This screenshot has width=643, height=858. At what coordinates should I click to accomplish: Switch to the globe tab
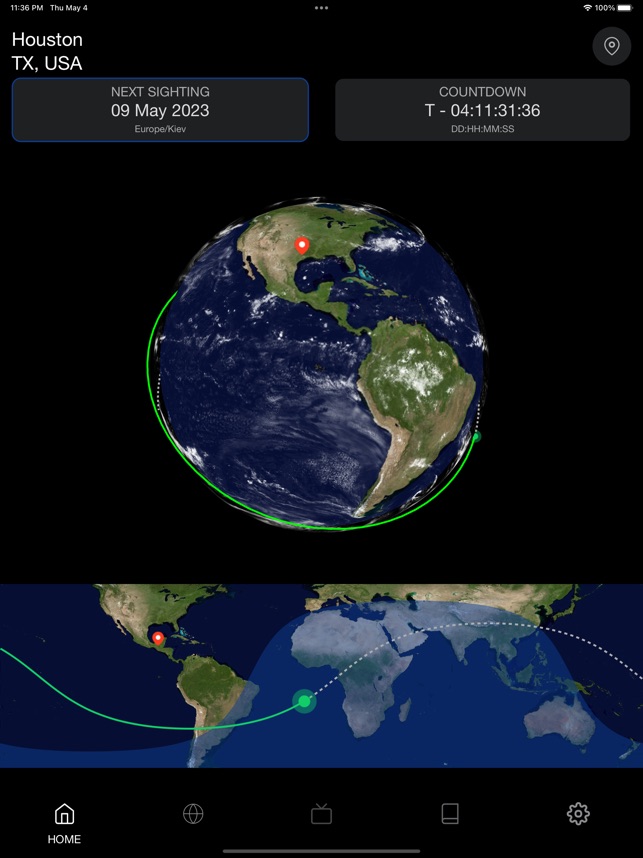tap(193, 814)
